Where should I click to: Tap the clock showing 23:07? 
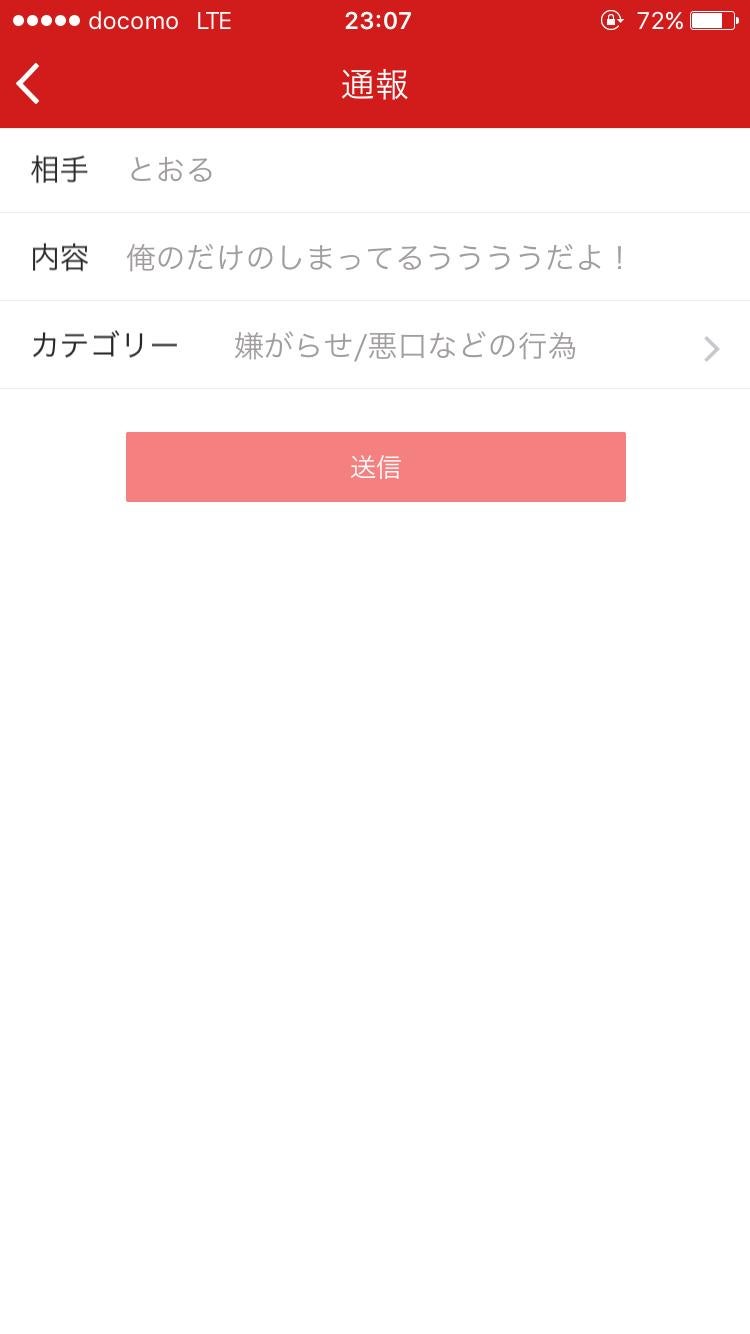click(377, 20)
